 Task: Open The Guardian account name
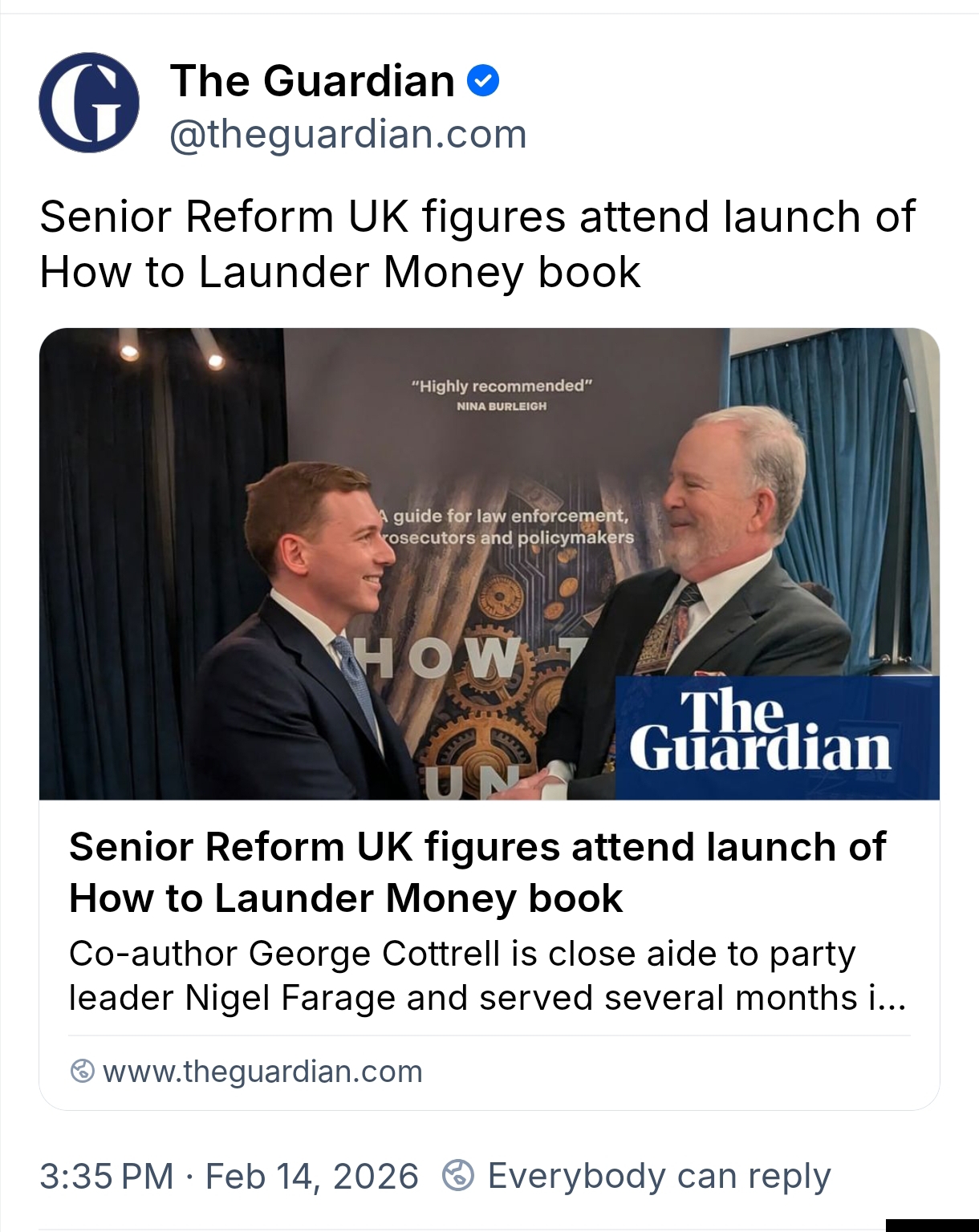tap(312, 81)
